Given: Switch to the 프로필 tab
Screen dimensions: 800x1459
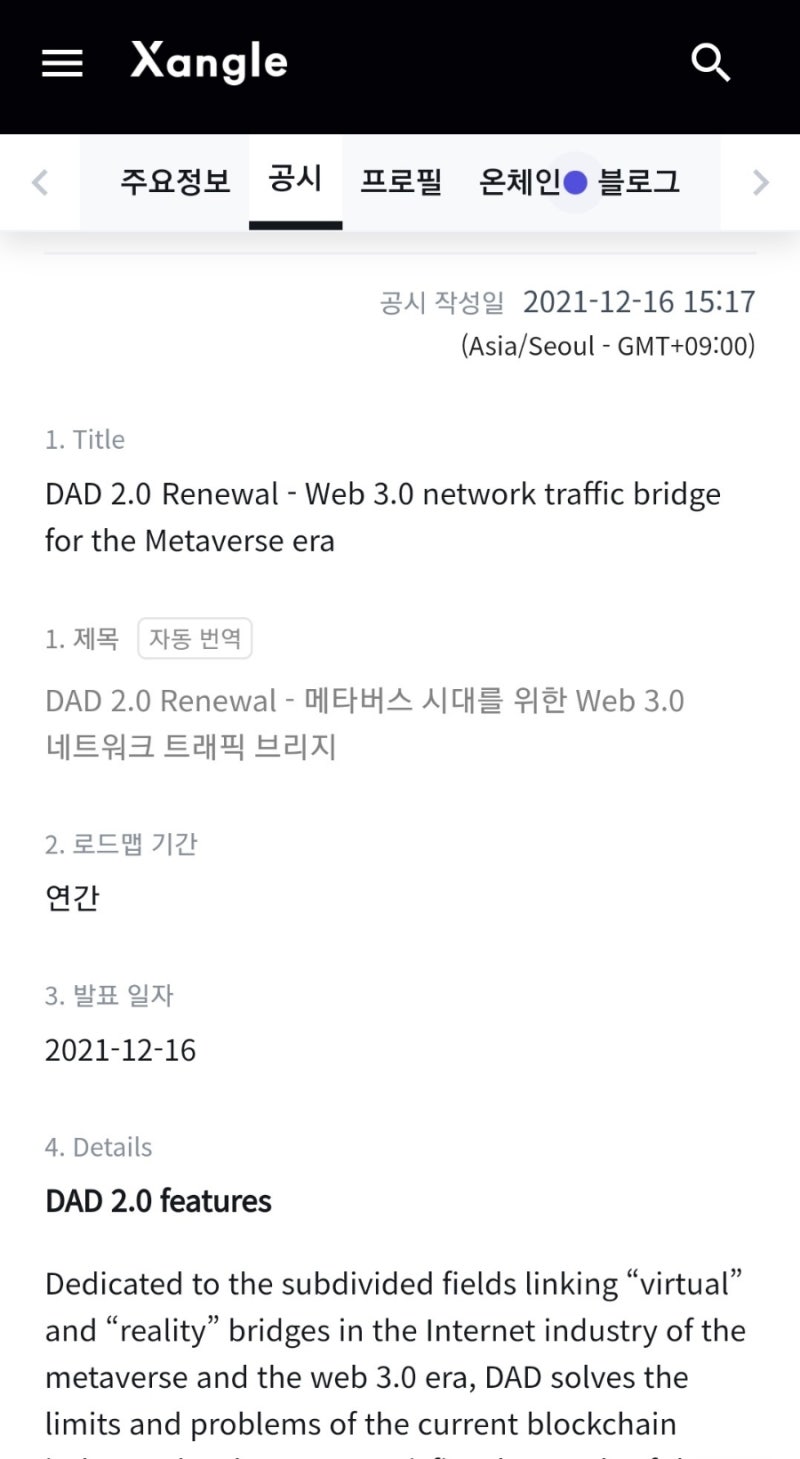Looking at the screenshot, I should click(x=400, y=182).
